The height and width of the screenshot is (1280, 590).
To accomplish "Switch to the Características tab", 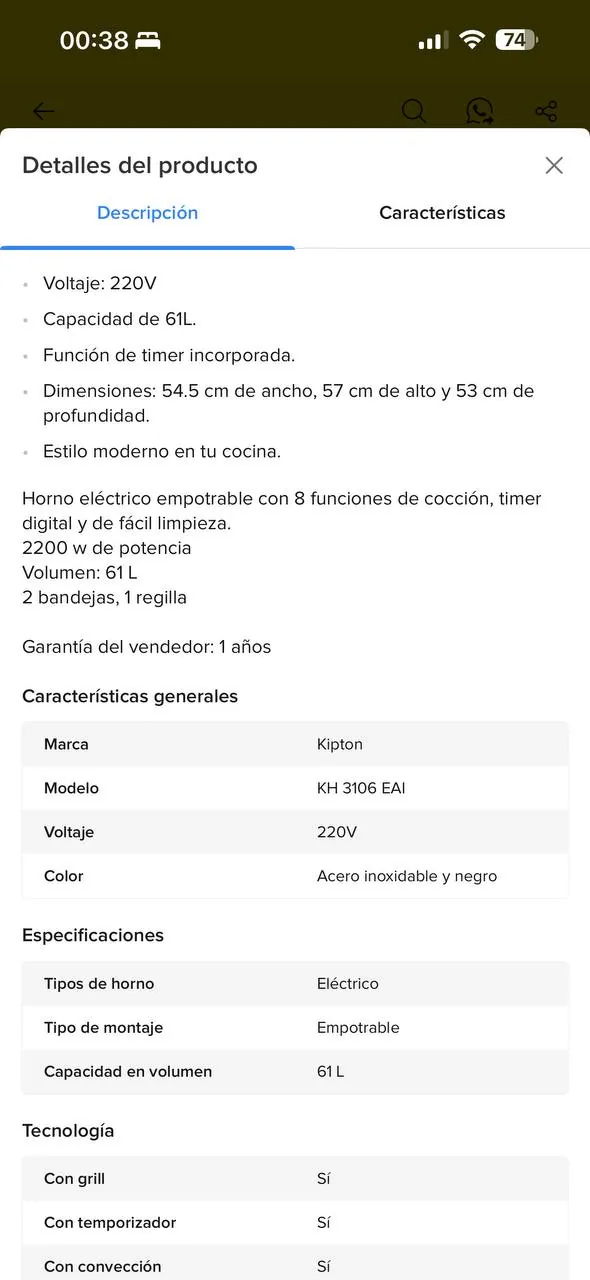I will 442,213.
